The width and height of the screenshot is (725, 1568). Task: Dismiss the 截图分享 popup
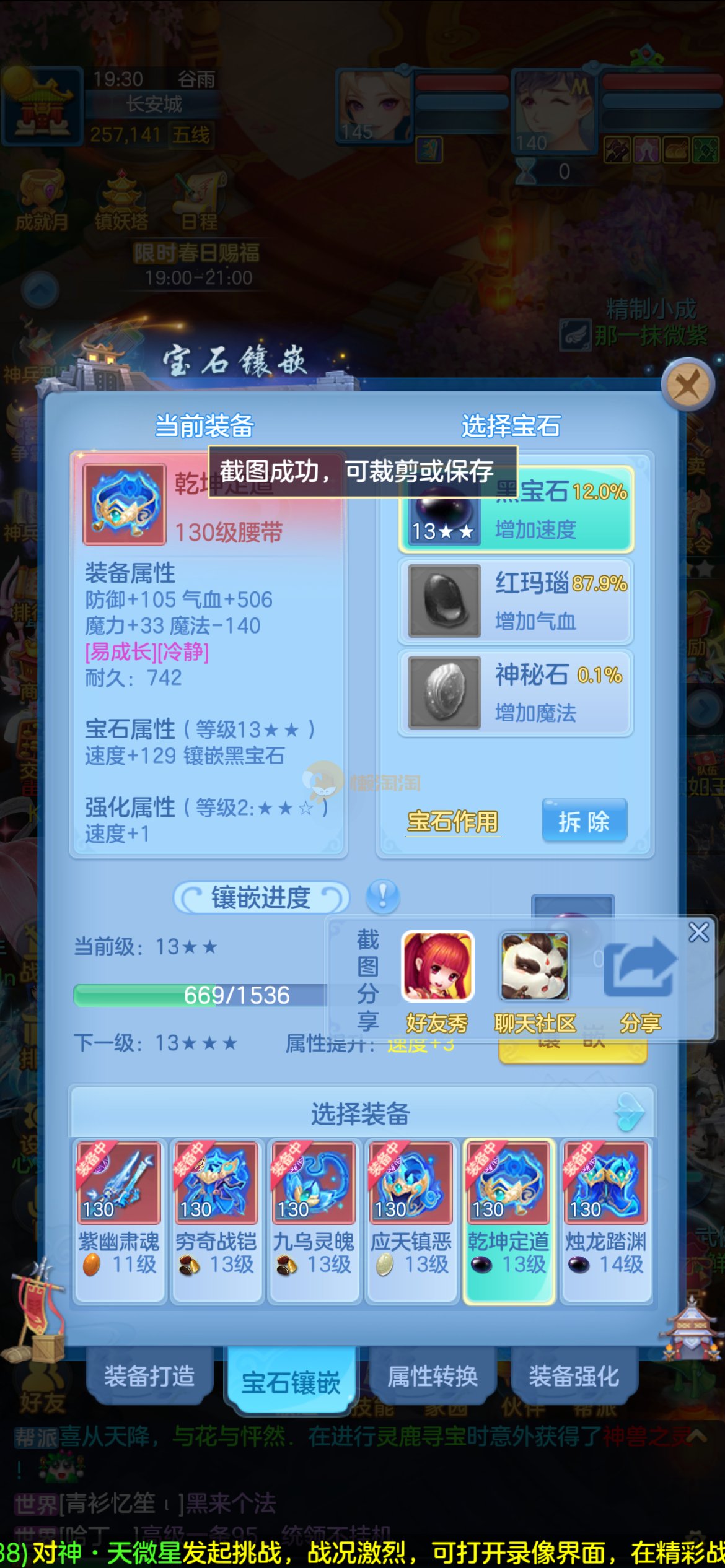pos(698,932)
